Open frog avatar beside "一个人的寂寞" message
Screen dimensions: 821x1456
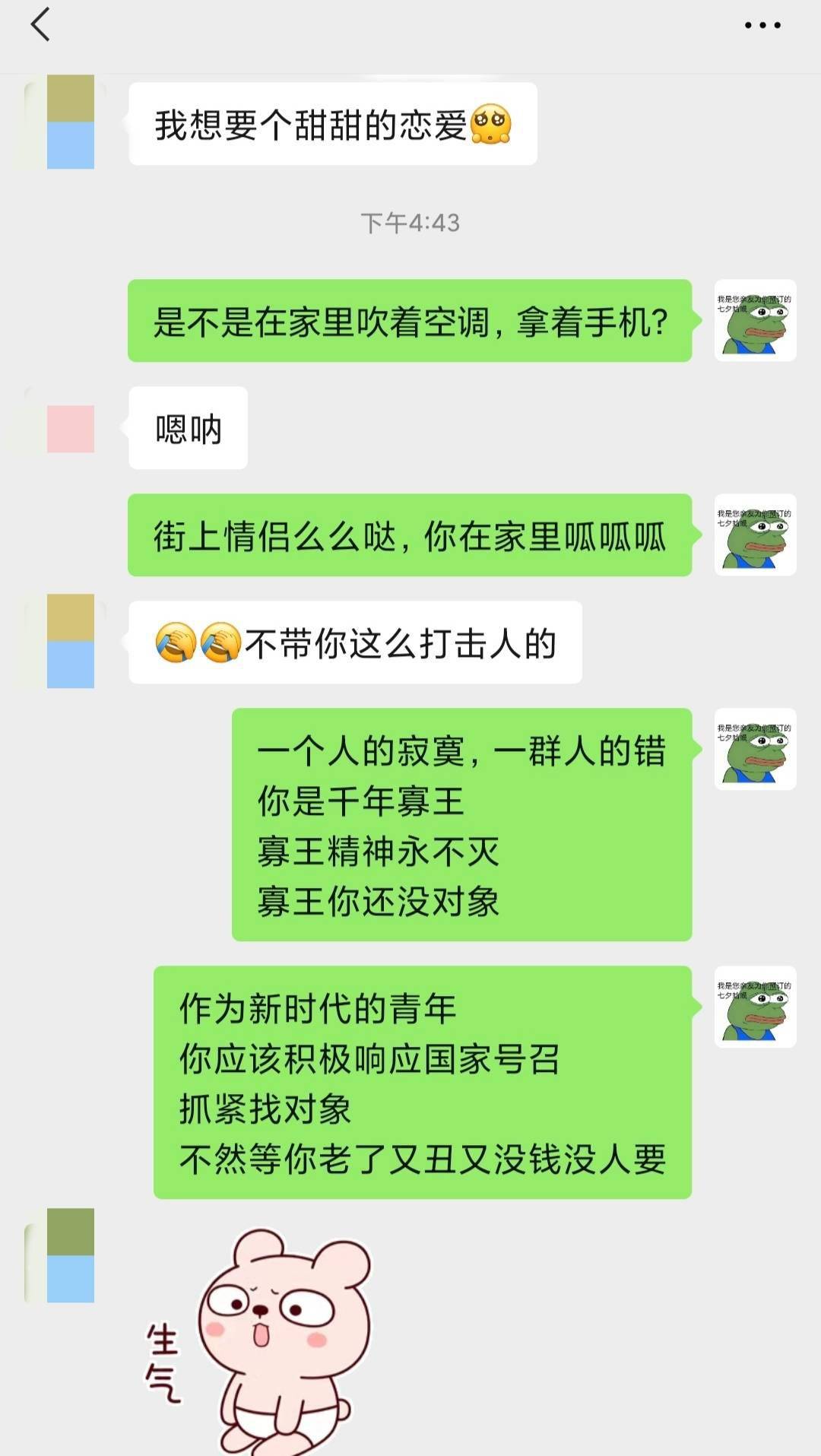coord(755,749)
